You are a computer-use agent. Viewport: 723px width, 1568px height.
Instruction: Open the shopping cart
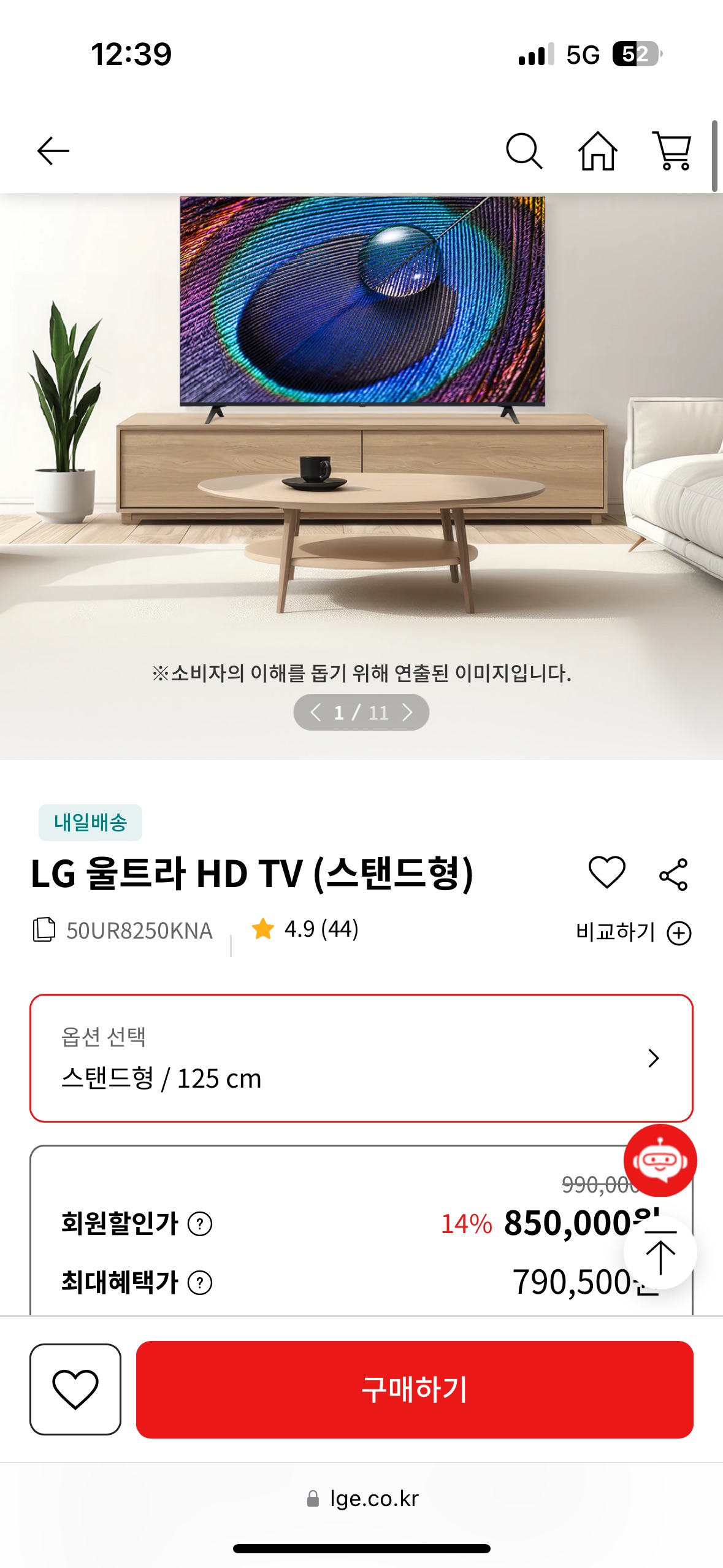[672, 152]
